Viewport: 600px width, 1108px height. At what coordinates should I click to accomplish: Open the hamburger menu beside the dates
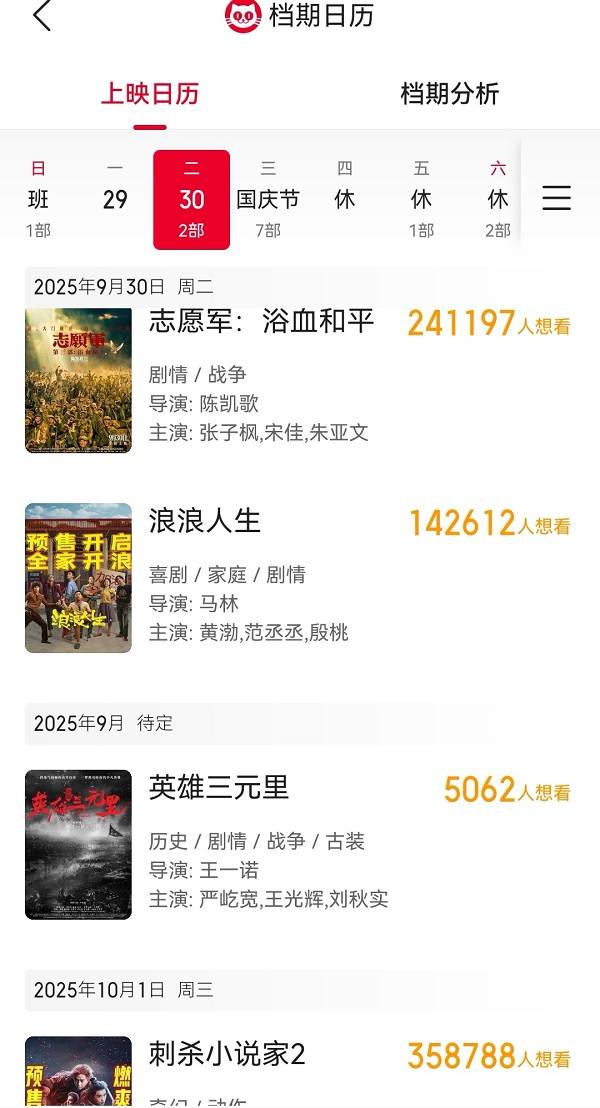(557, 198)
